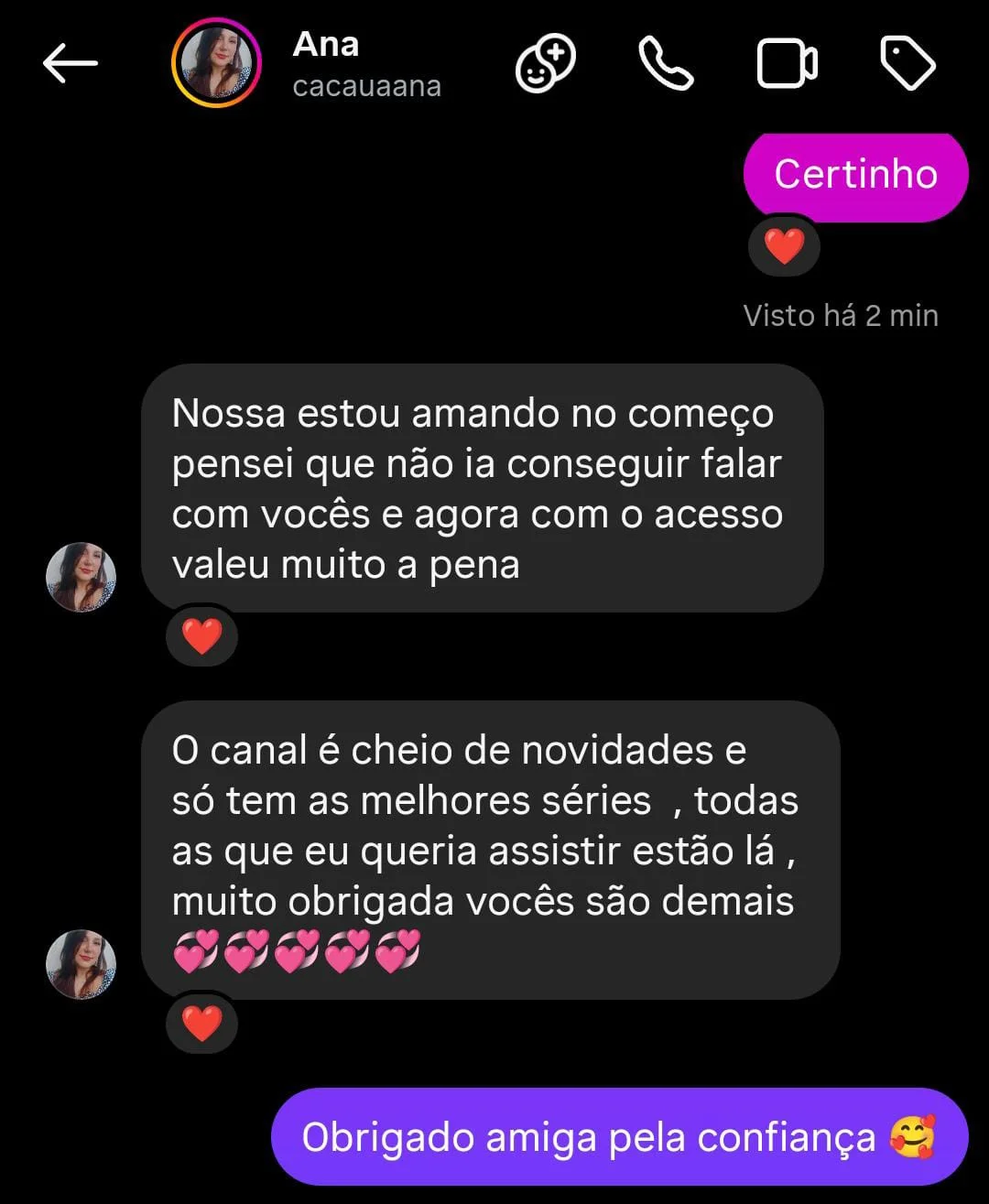
Task: Click the smiling face emoji in the purple bubble
Action: click(914, 1138)
